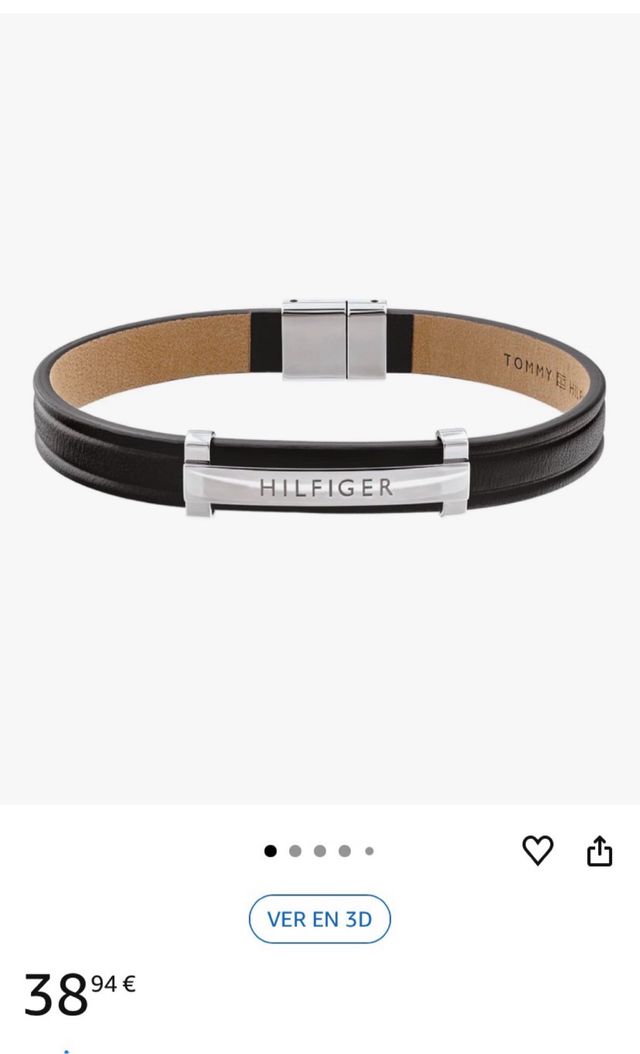Image resolution: width=640 pixels, height=1054 pixels.
Task: Tap the VER EN 3D button
Action: 319,919
